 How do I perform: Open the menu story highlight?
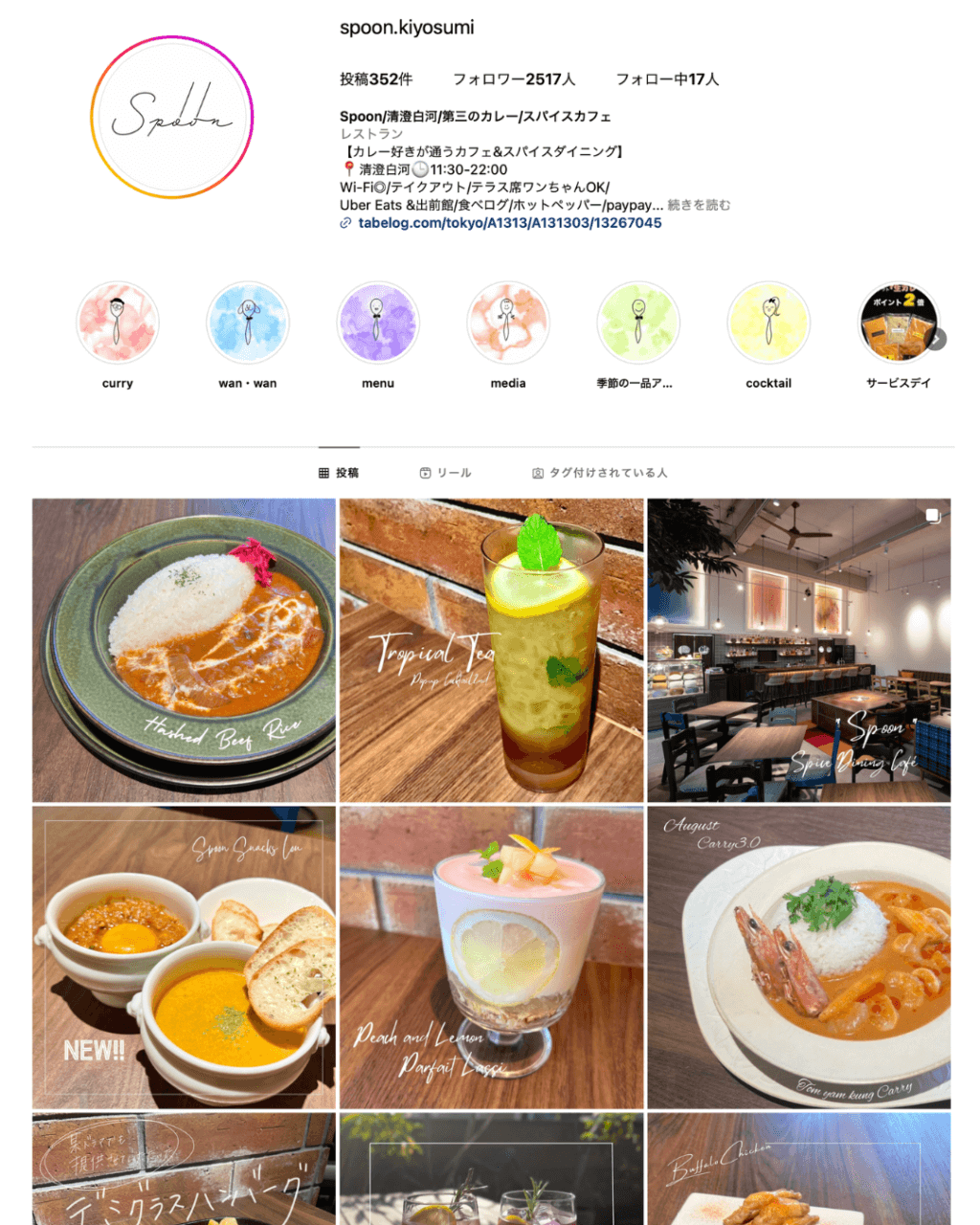tap(378, 323)
